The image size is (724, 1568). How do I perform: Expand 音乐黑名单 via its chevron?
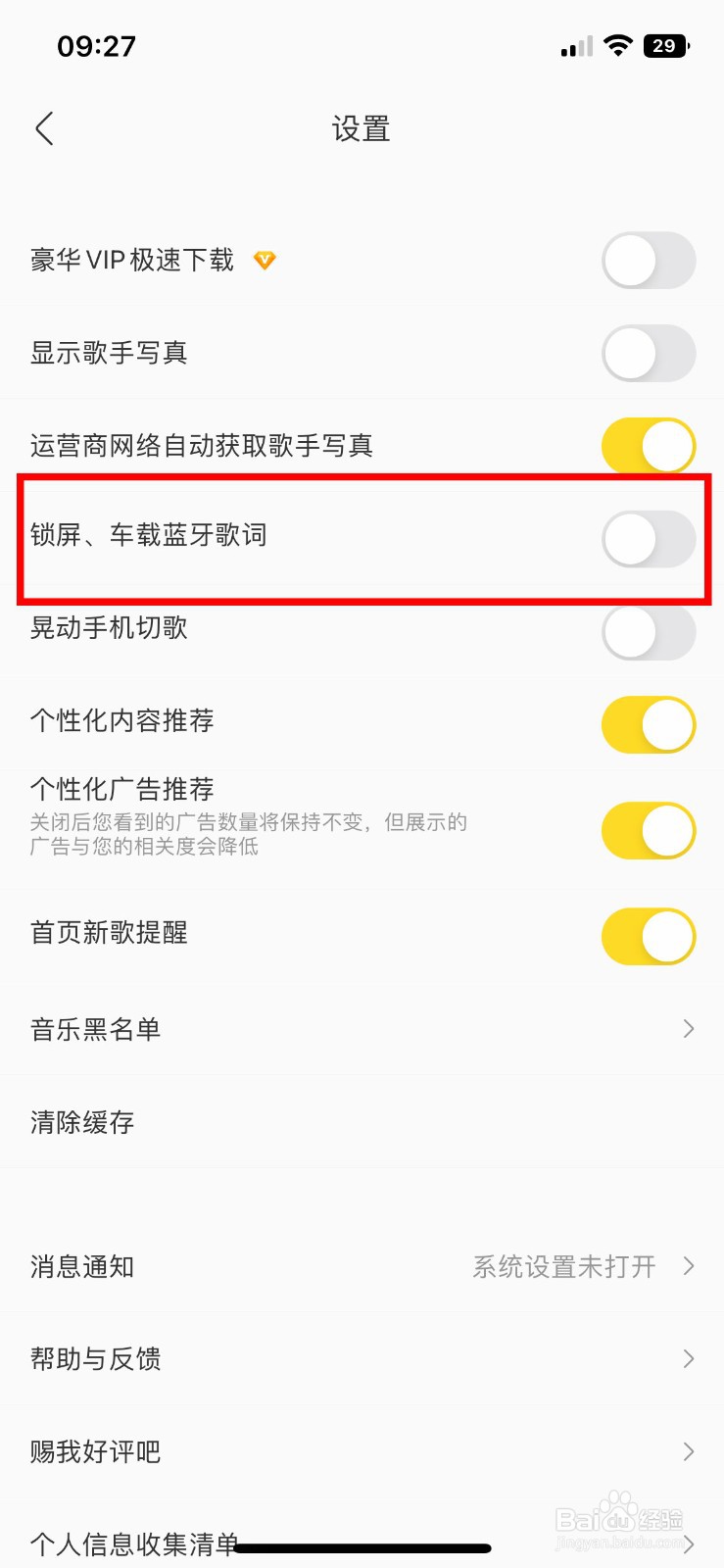coord(686,1028)
